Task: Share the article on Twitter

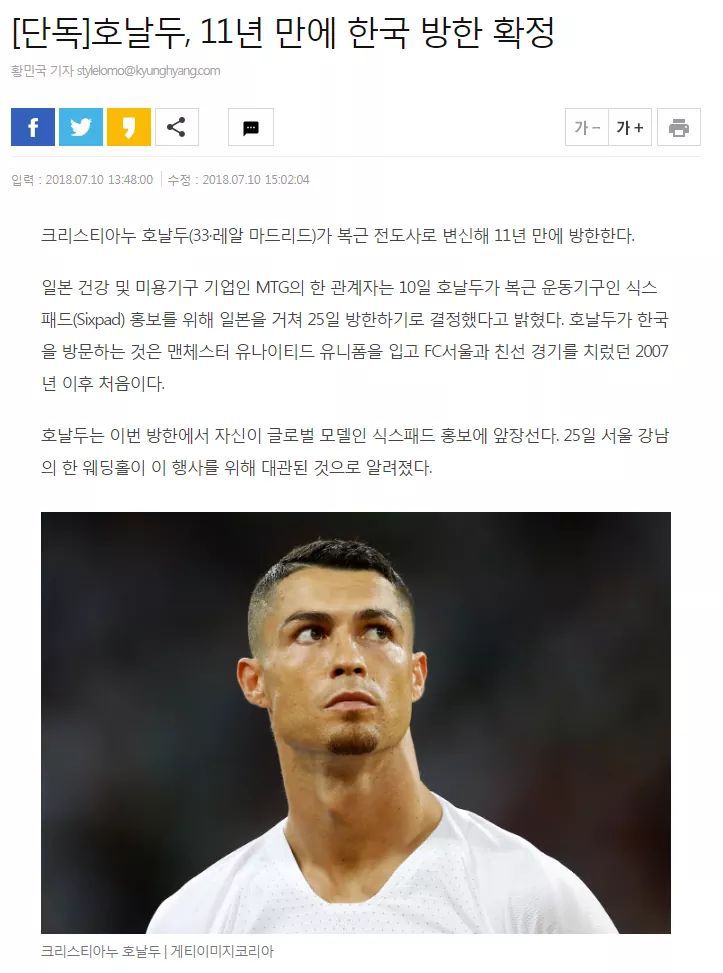Action: 81,127
